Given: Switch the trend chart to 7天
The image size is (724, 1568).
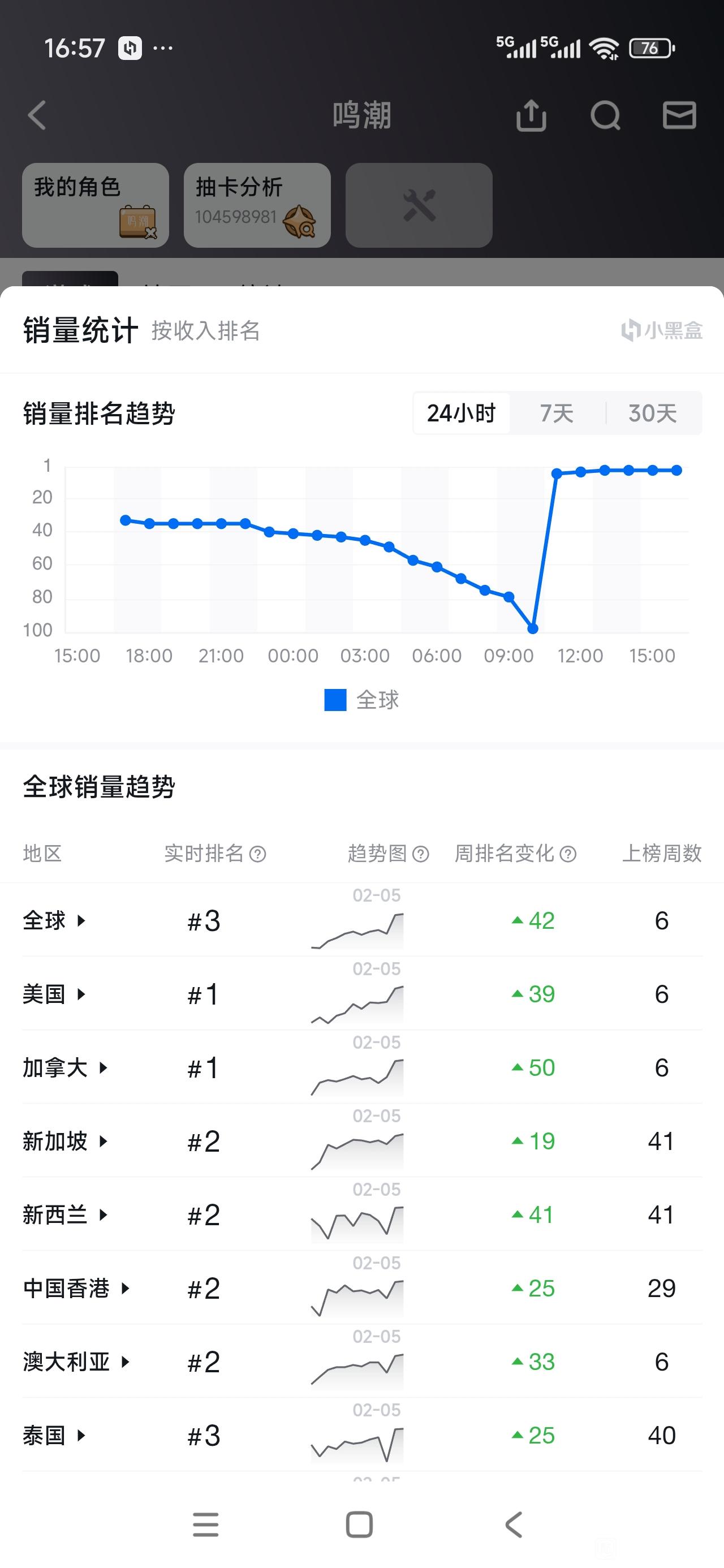Looking at the screenshot, I should pyautogui.click(x=557, y=413).
